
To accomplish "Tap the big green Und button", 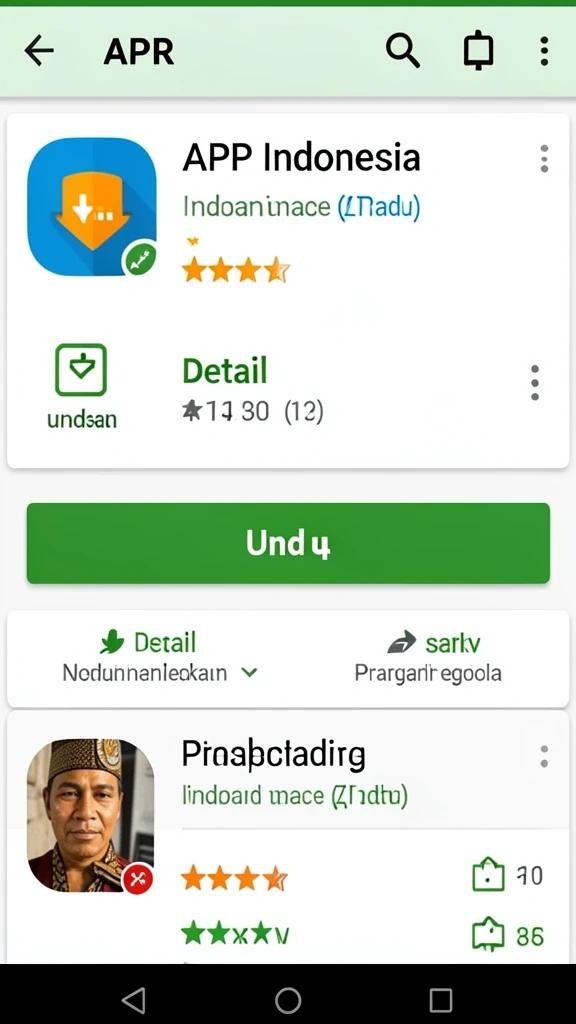I will 288,543.
